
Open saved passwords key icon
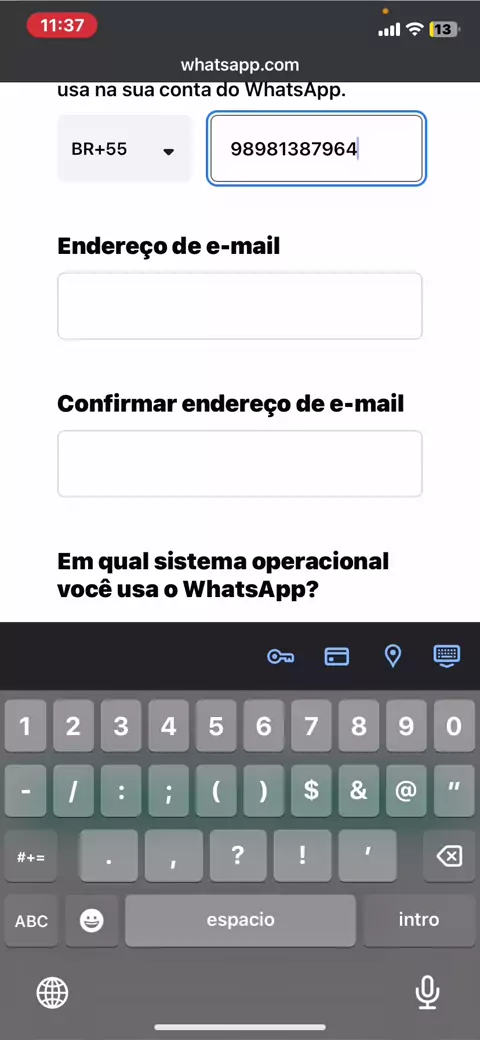(x=280, y=657)
